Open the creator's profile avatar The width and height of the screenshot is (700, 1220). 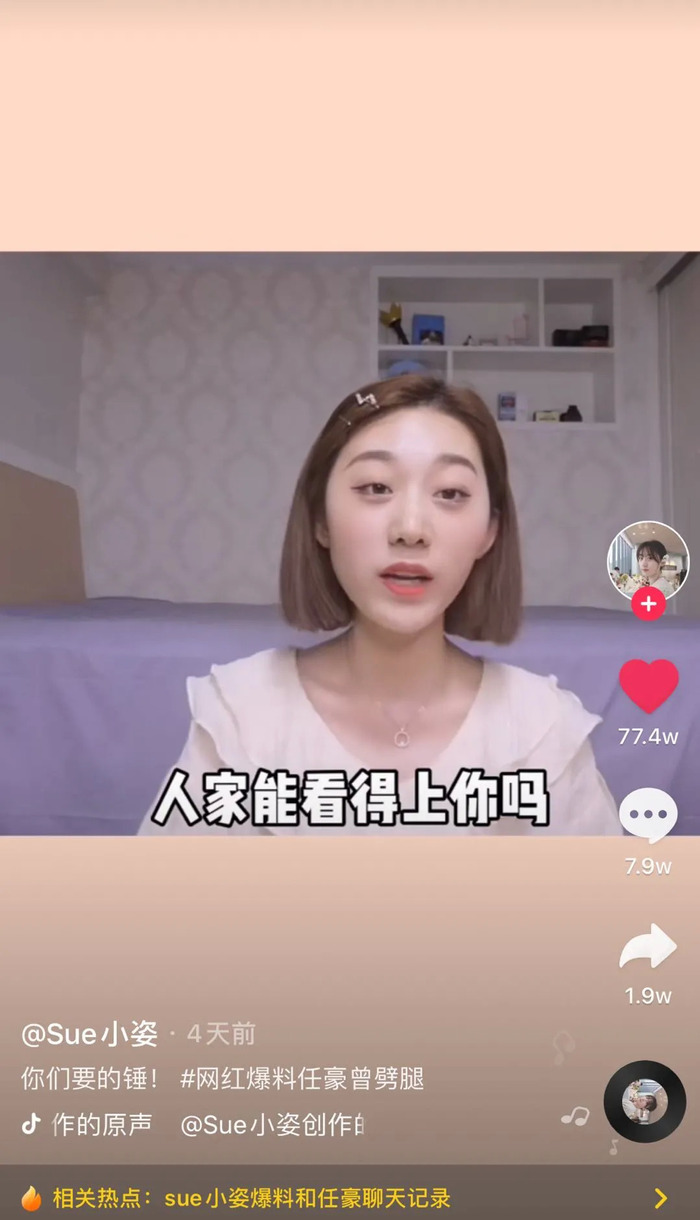pos(648,558)
